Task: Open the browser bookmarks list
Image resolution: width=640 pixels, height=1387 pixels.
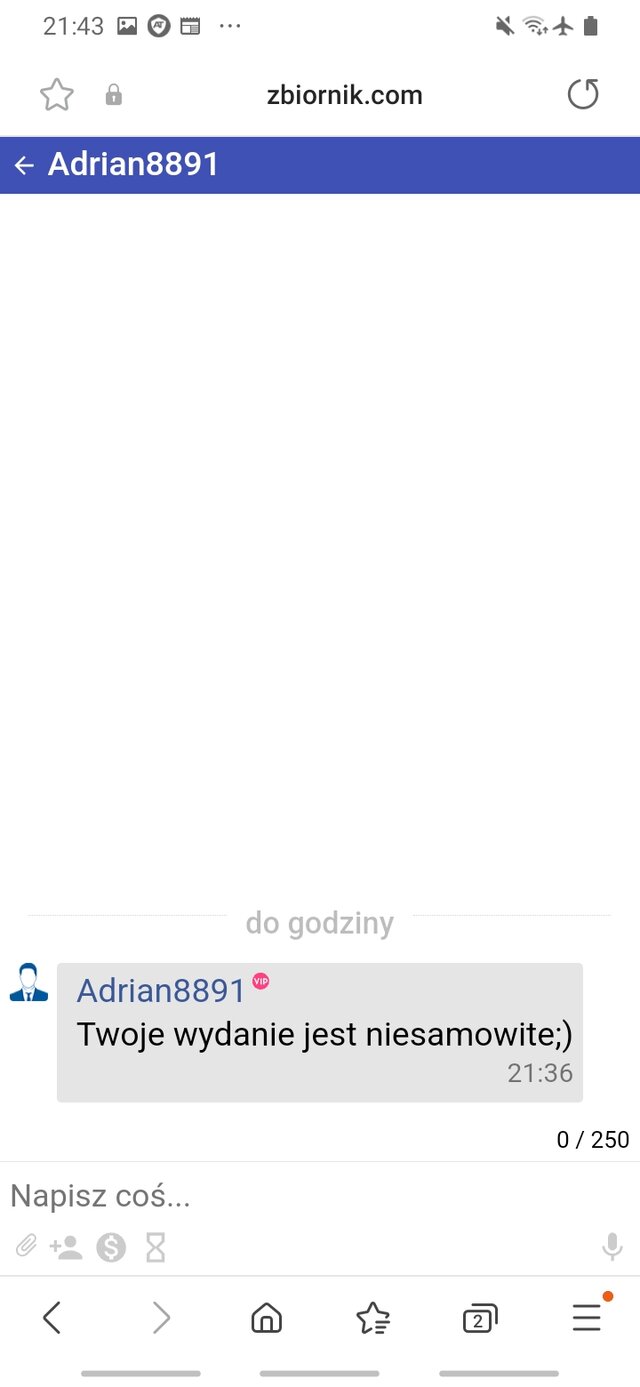Action: 373,1318
